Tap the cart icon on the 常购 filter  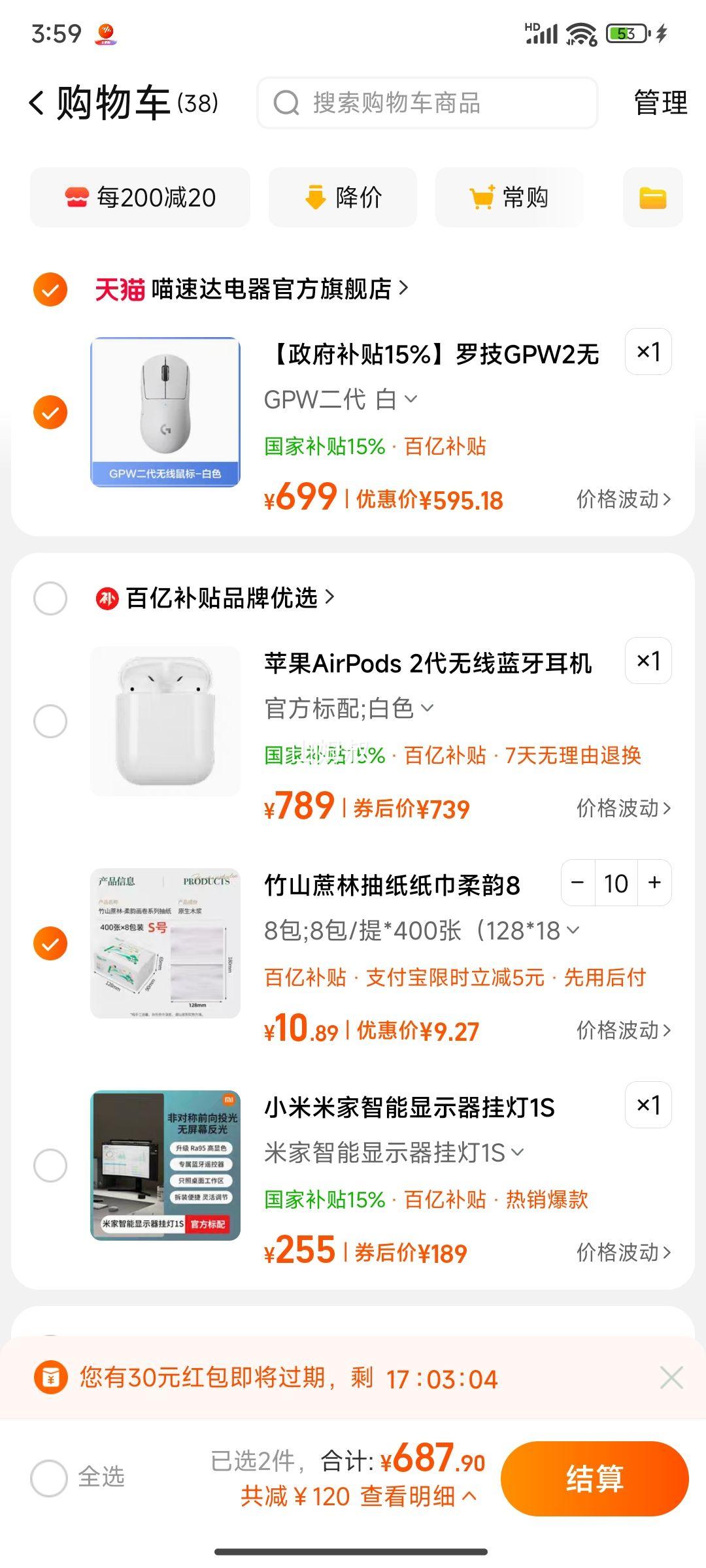tap(482, 197)
